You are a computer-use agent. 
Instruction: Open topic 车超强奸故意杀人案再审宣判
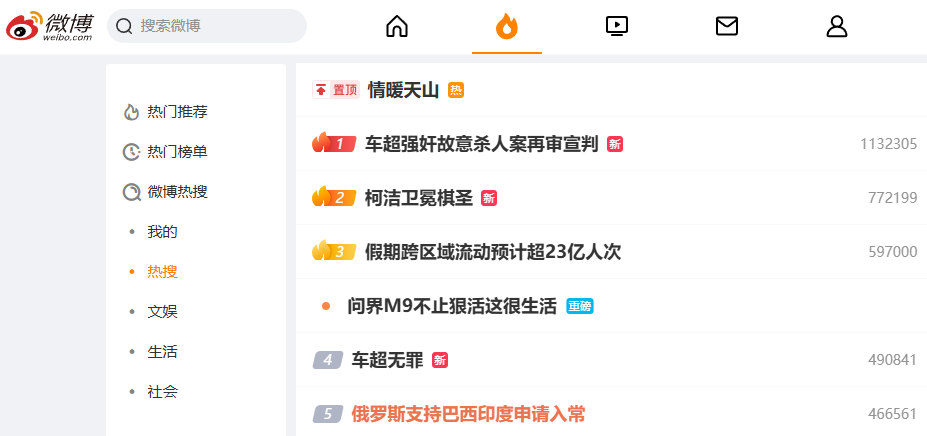pos(481,144)
